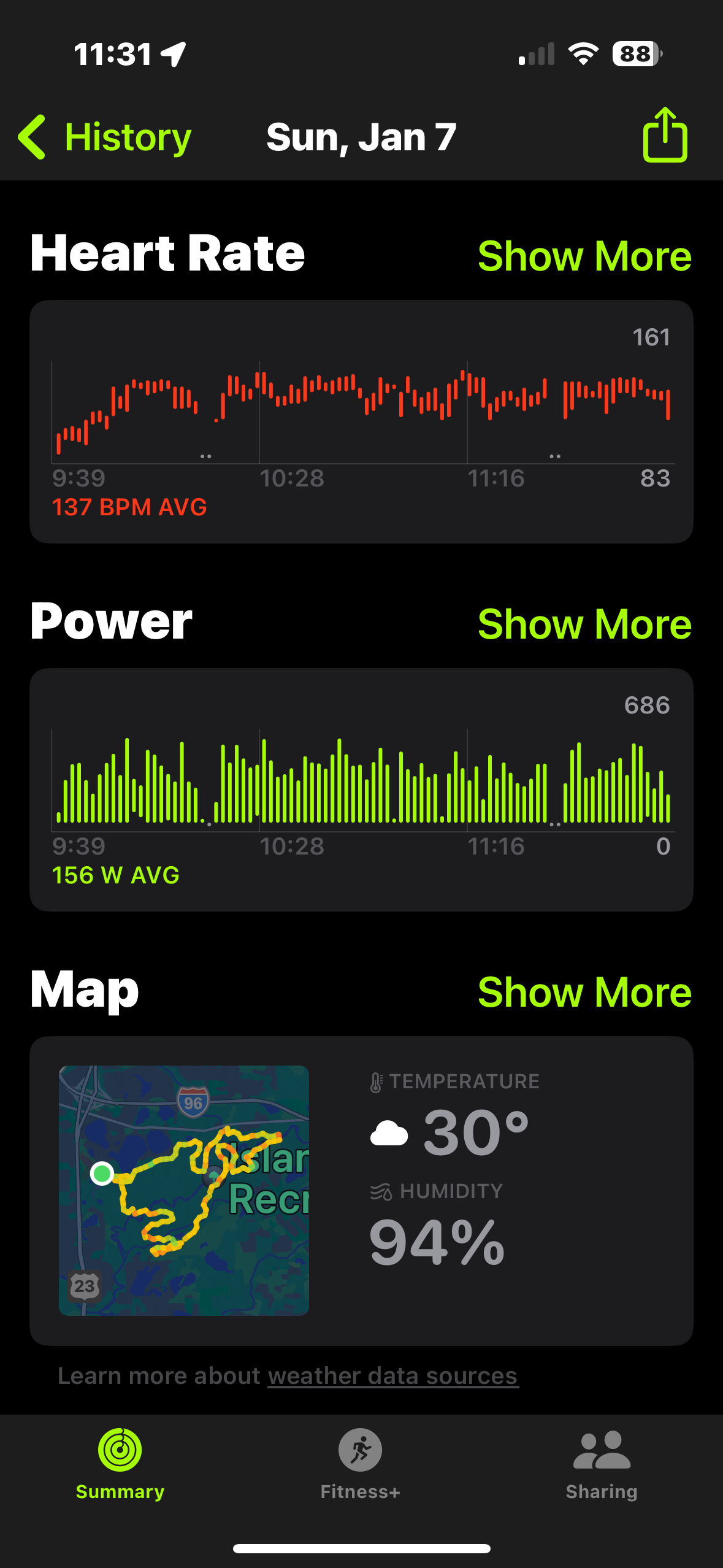
Task: Show more Map details
Action: (584, 992)
